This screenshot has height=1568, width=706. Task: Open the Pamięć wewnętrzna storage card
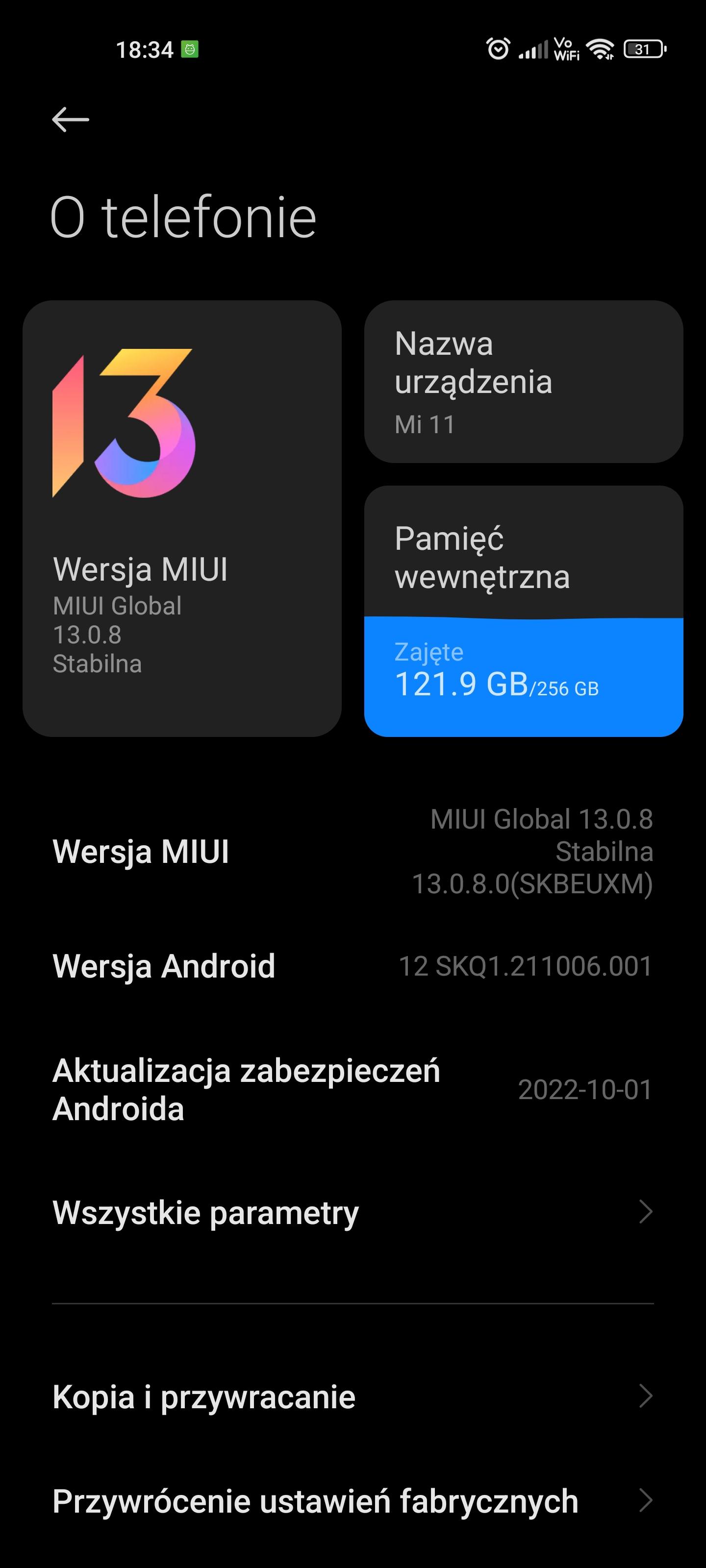(523, 611)
